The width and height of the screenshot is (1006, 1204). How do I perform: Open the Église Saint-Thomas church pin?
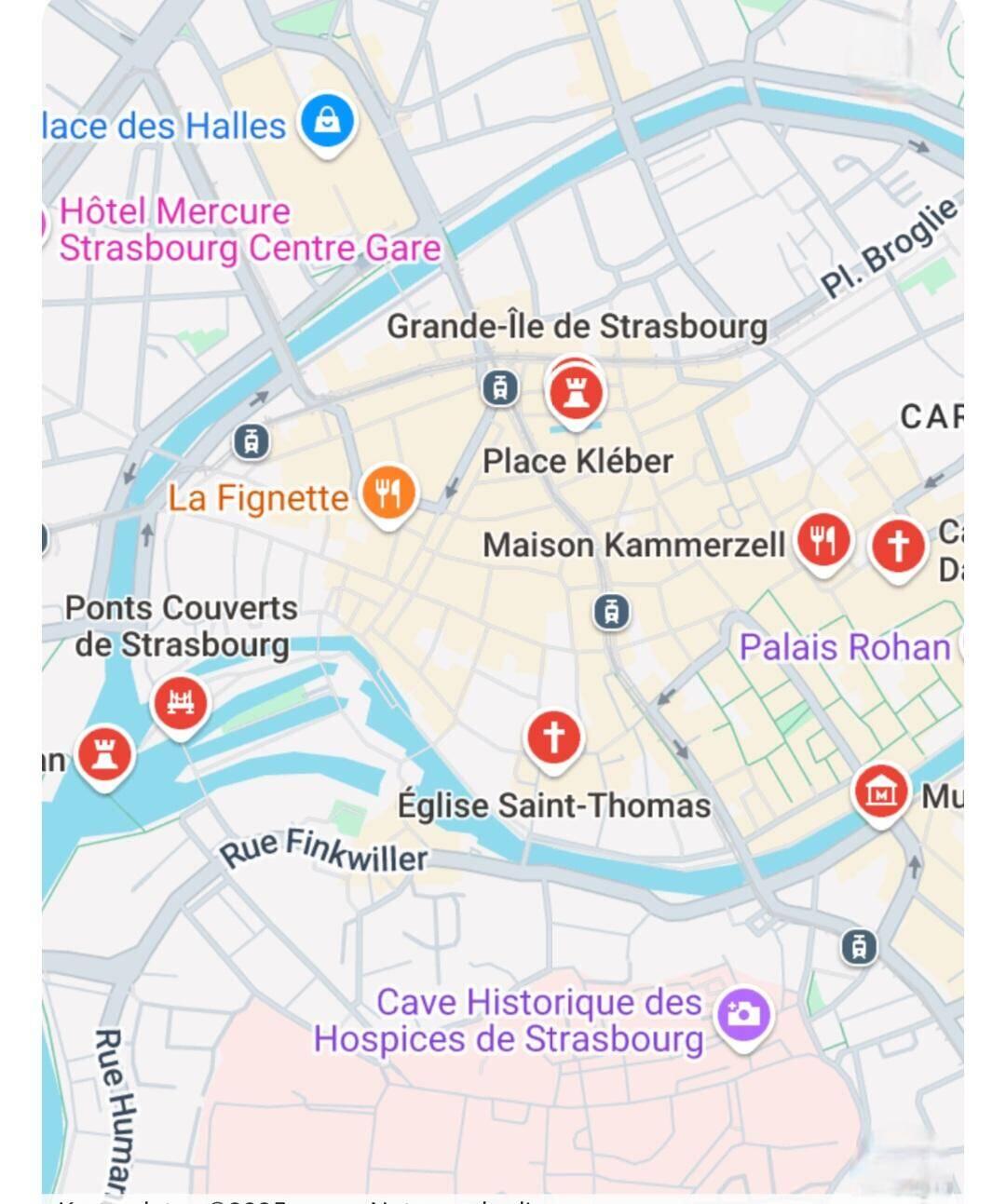pos(553,737)
